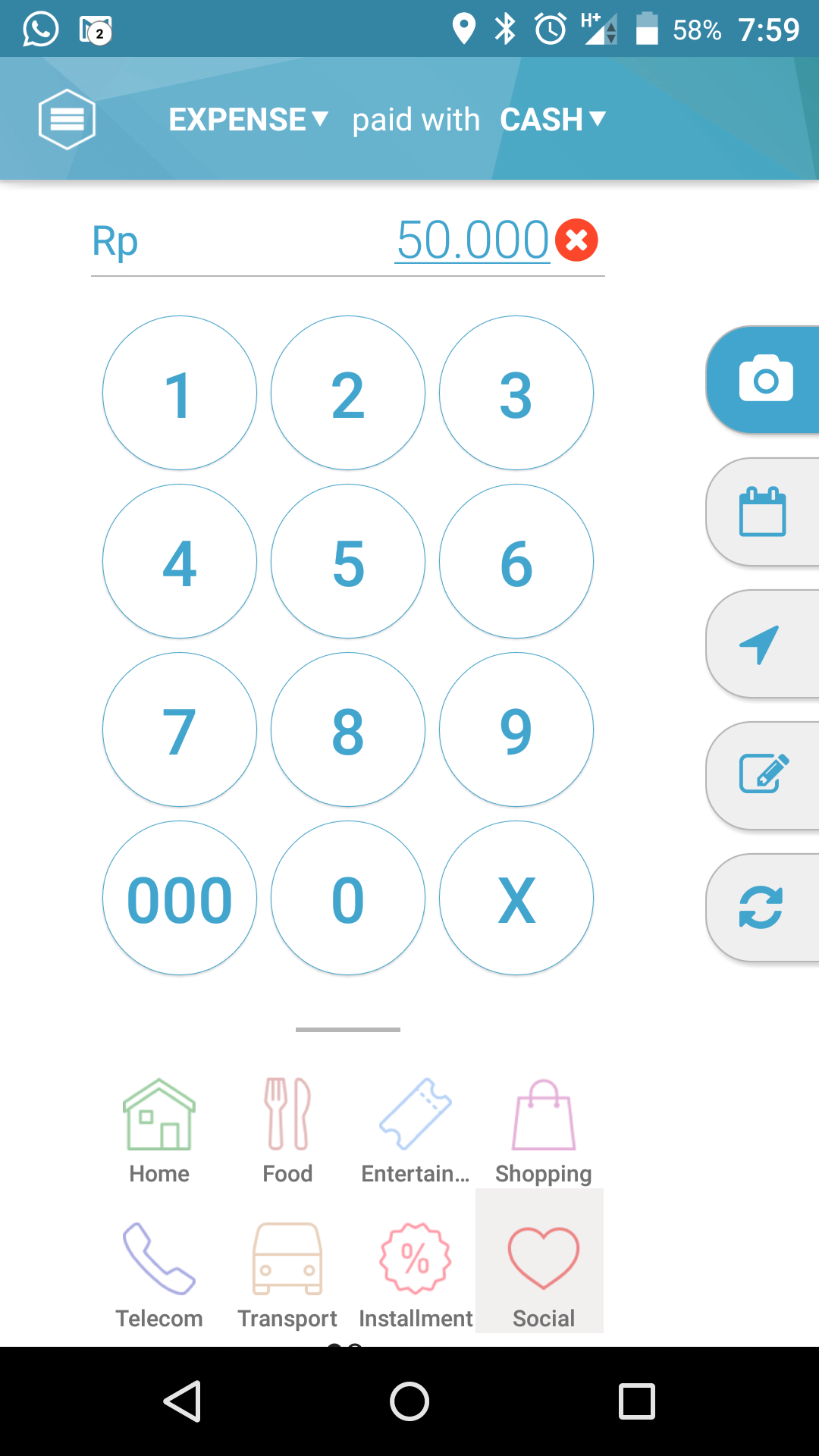Tap the 000 key on the keypad
This screenshot has width=819, height=1456.
pos(180,899)
